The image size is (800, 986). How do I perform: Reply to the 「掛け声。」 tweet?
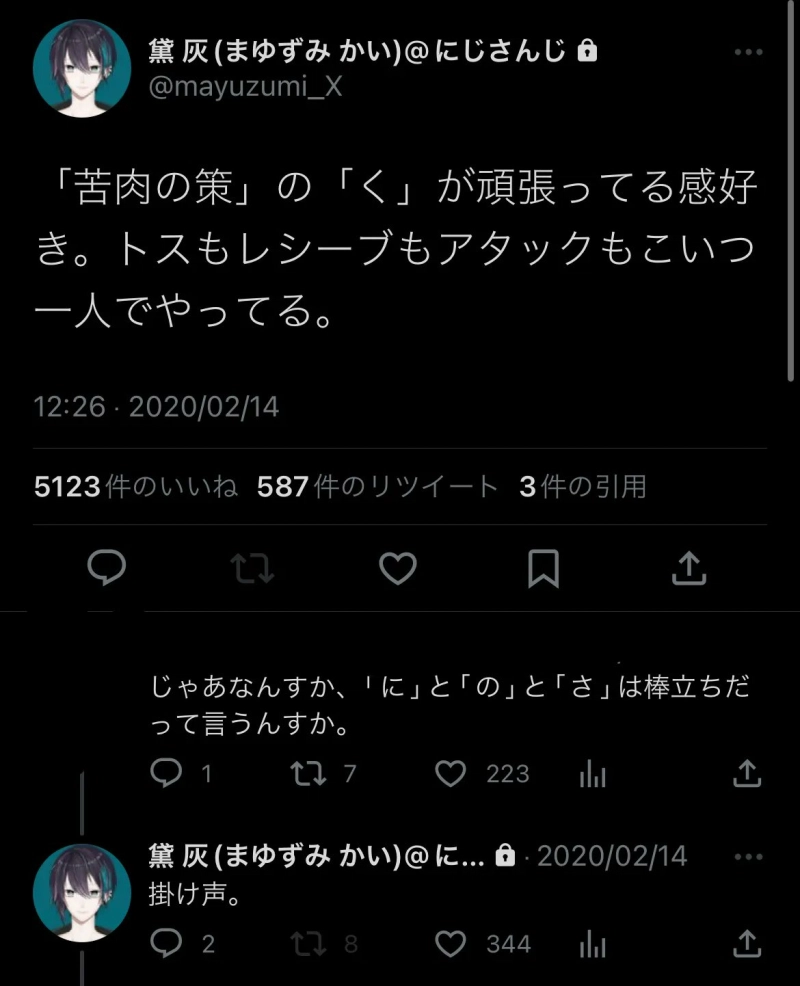[166, 943]
